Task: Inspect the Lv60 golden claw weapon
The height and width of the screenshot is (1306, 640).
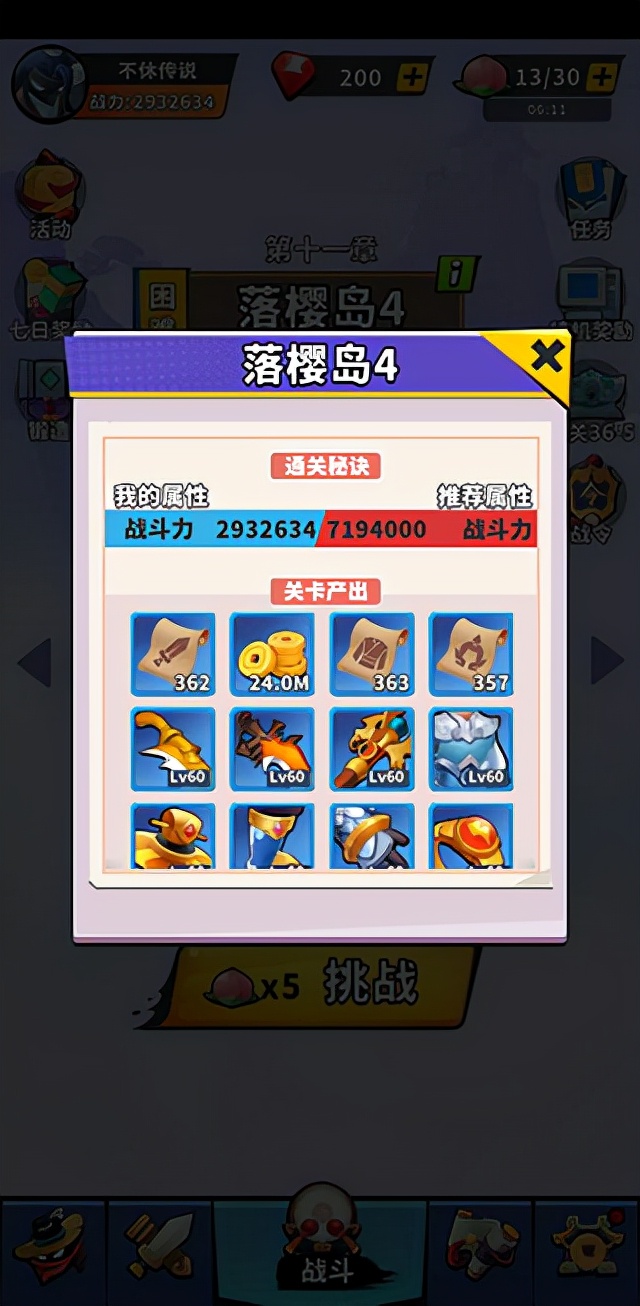Action: pyautogui.click(x=173, y=749)
